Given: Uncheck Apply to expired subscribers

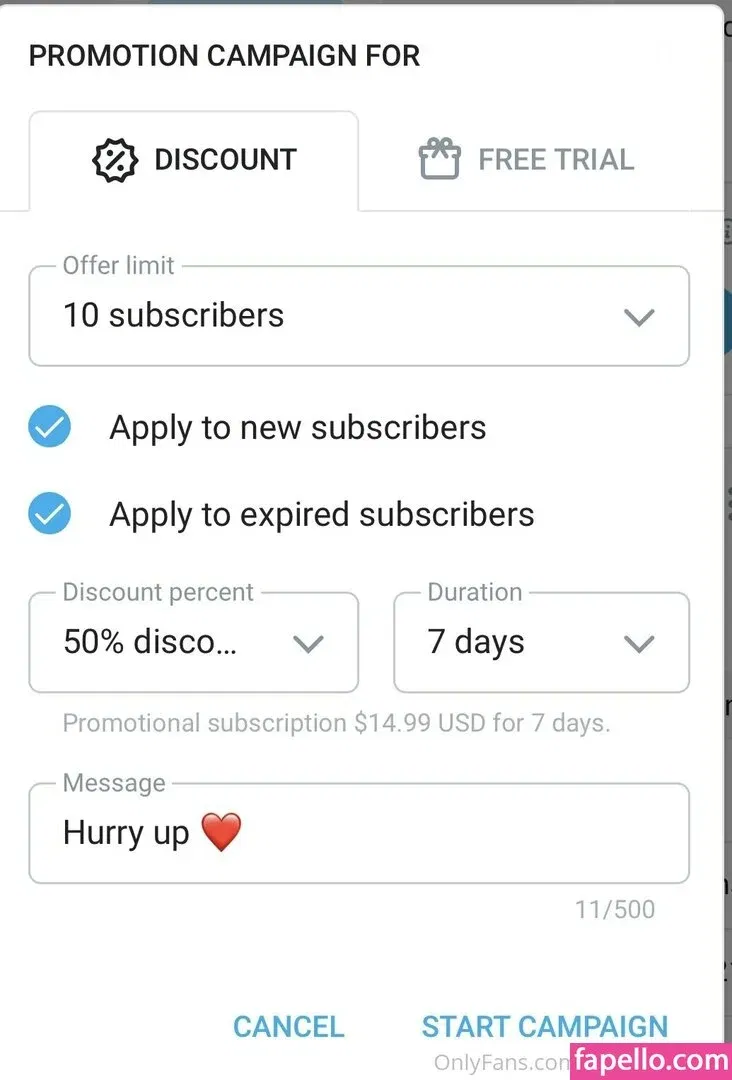Looking at the screenshot, I should pos(49,515).
